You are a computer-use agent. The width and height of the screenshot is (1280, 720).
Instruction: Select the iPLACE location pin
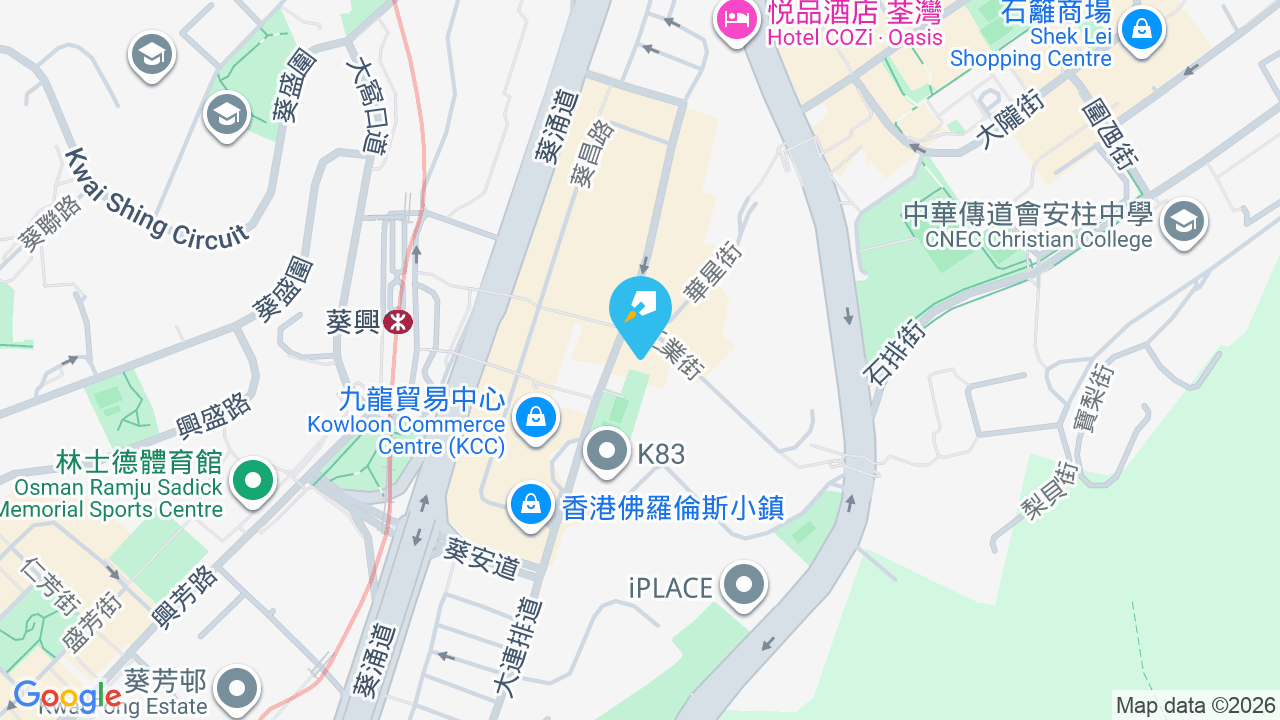click(744, 586)
